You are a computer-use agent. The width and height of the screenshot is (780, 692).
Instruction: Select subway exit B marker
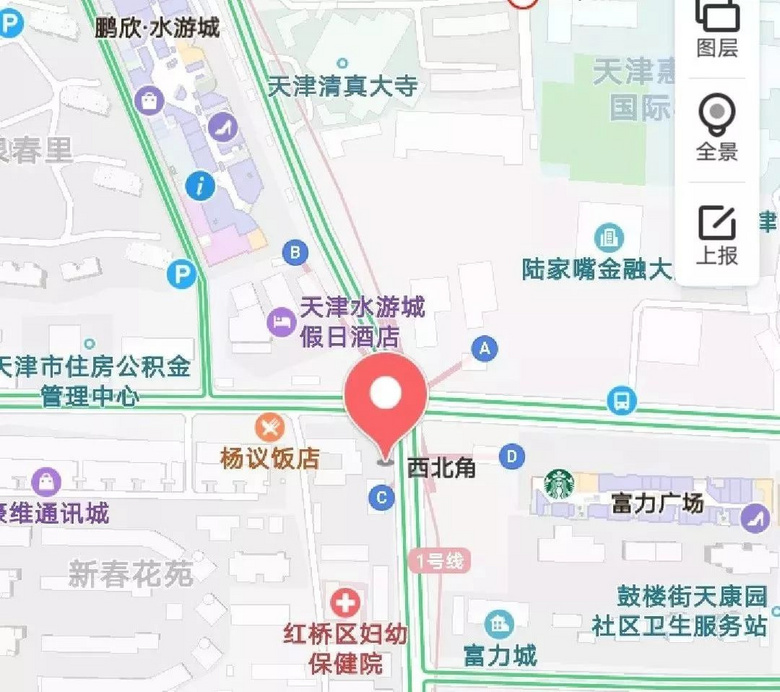(294, 252)
